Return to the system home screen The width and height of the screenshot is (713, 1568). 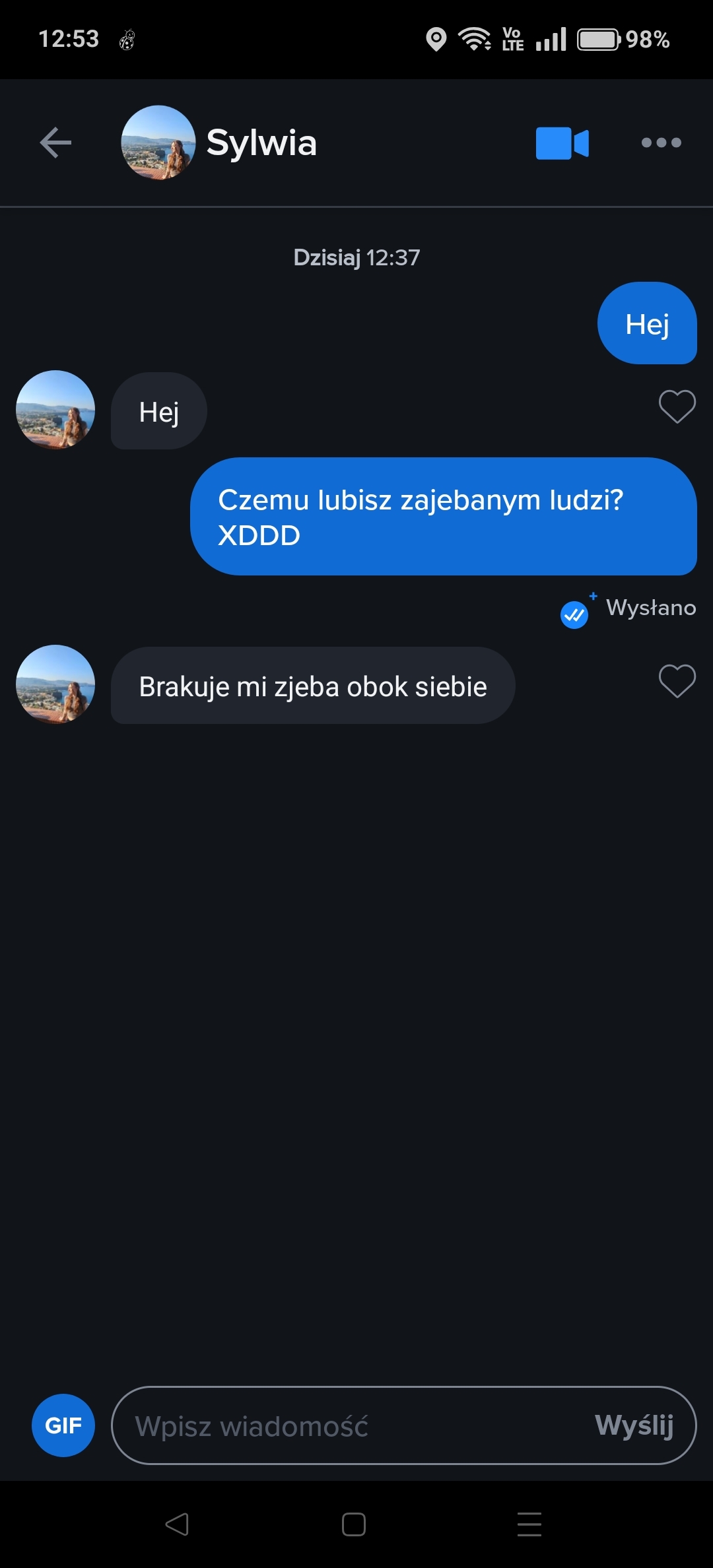tap(354, 1524)
